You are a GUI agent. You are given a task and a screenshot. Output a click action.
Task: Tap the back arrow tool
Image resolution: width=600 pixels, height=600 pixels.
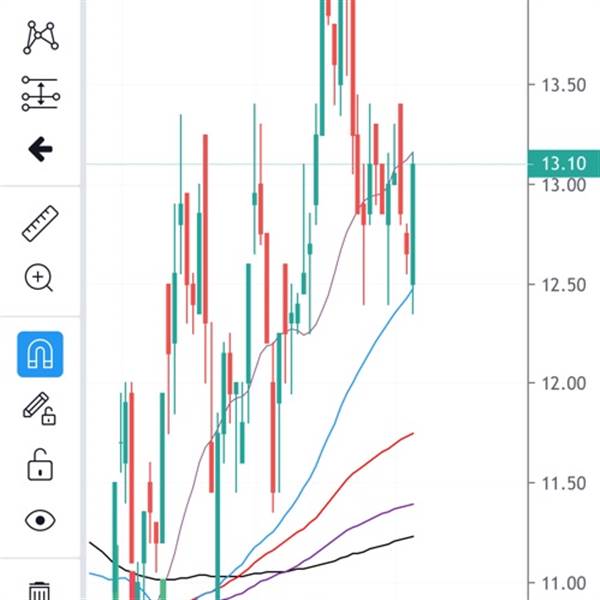[x=40, y=150]
